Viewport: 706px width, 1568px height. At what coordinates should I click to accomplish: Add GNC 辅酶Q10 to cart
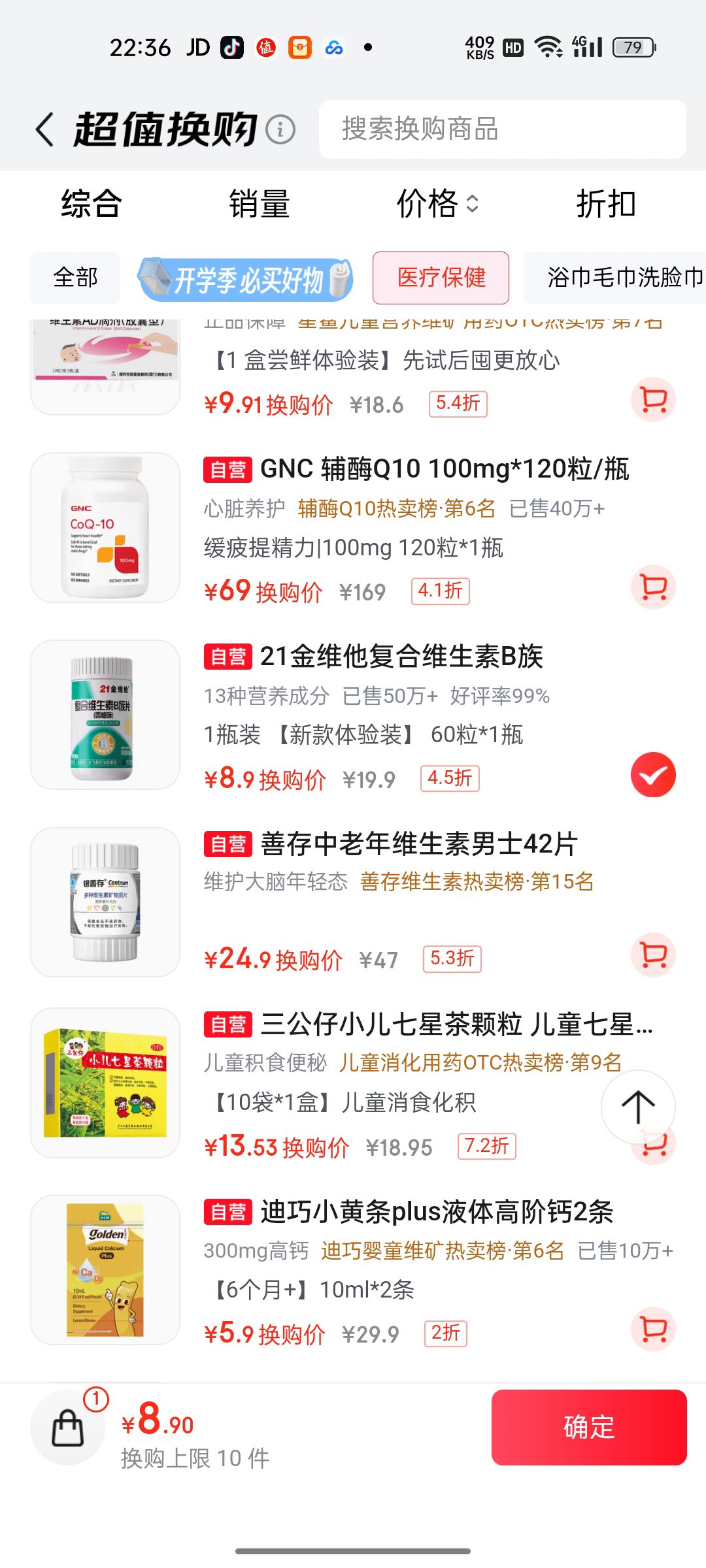pos(653,587)
